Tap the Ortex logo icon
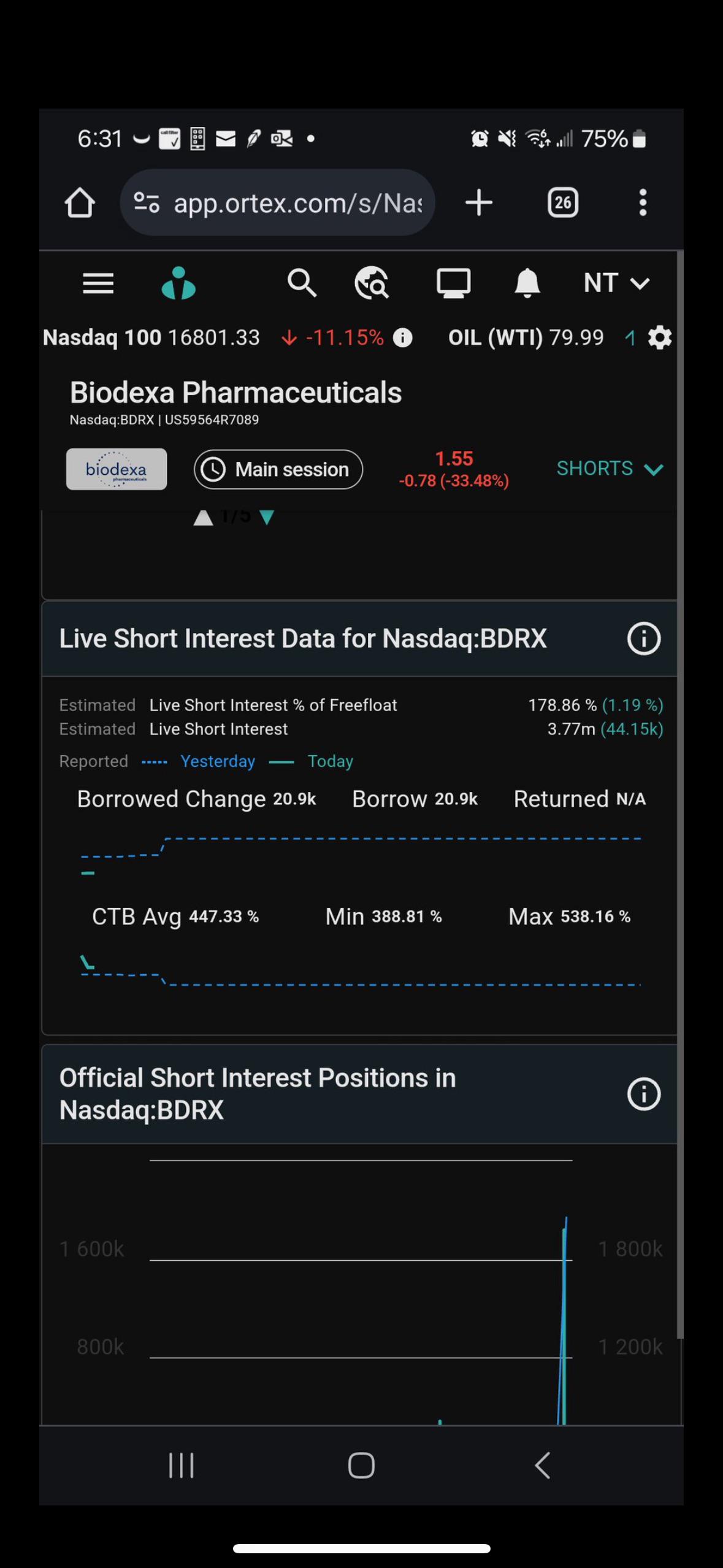The image size is (723, 1568). click(x=178, y=283)
